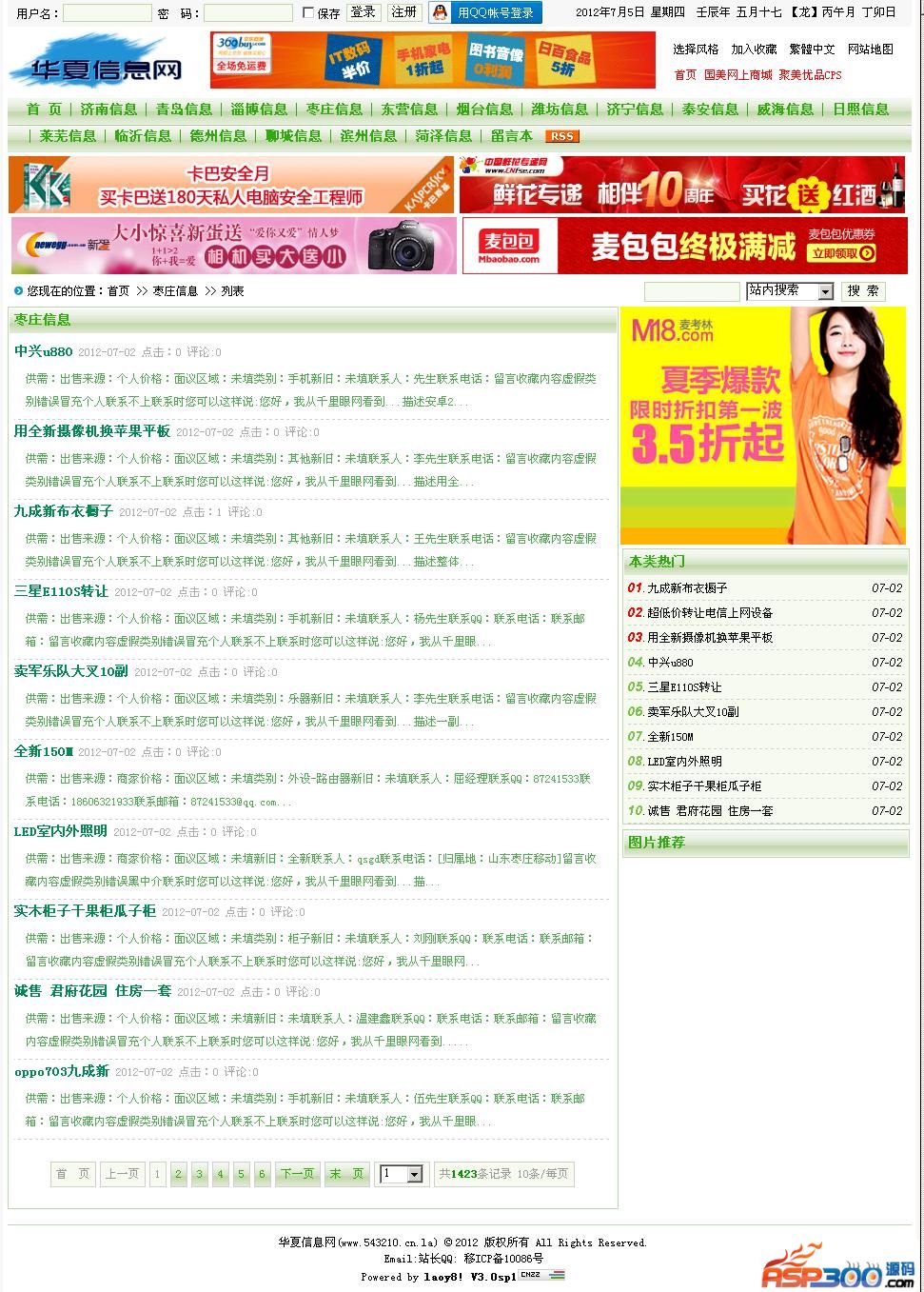Expand the page number dropdown
The width and height of the screenshot is (924, 1292).
coord(414,1174)
